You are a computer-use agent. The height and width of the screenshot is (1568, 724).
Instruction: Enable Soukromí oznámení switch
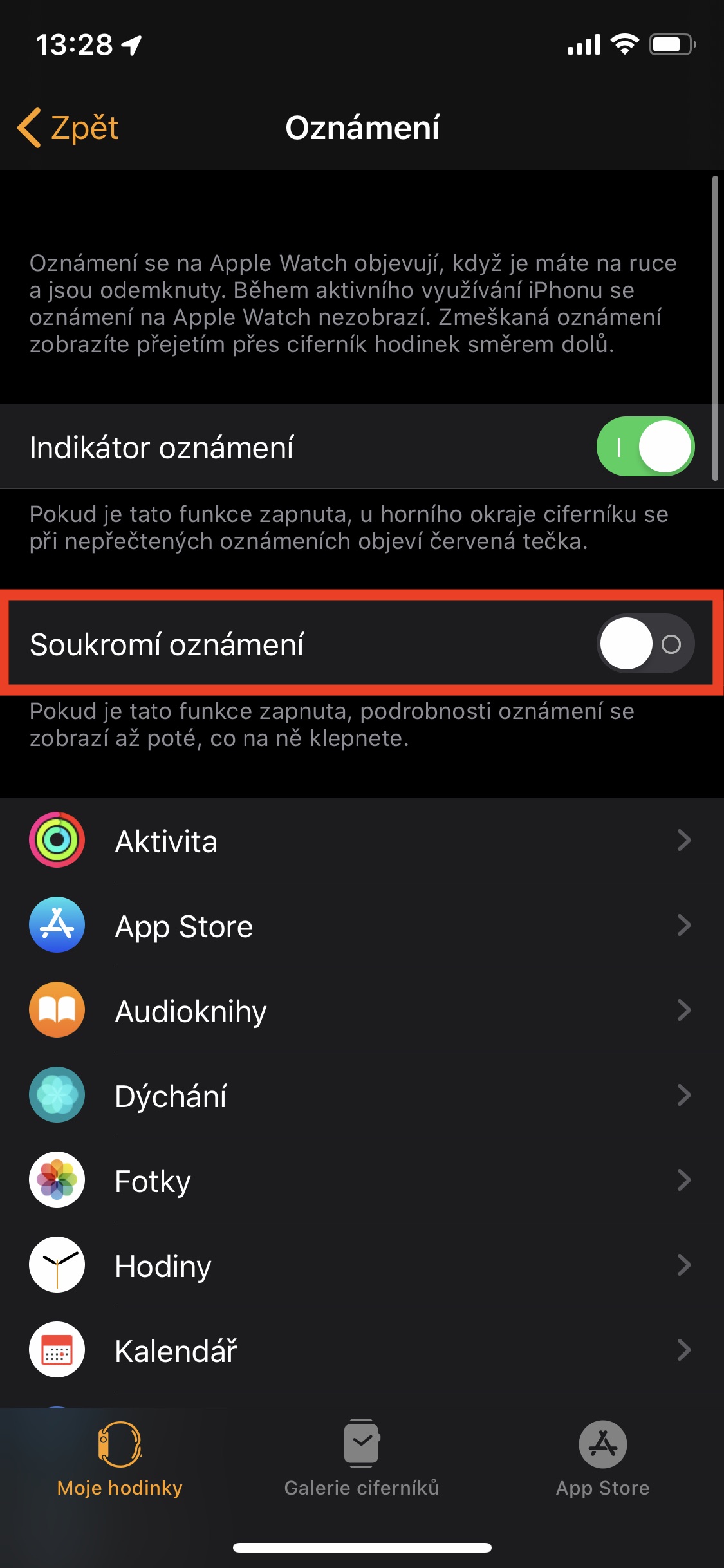tap(645, 644)
